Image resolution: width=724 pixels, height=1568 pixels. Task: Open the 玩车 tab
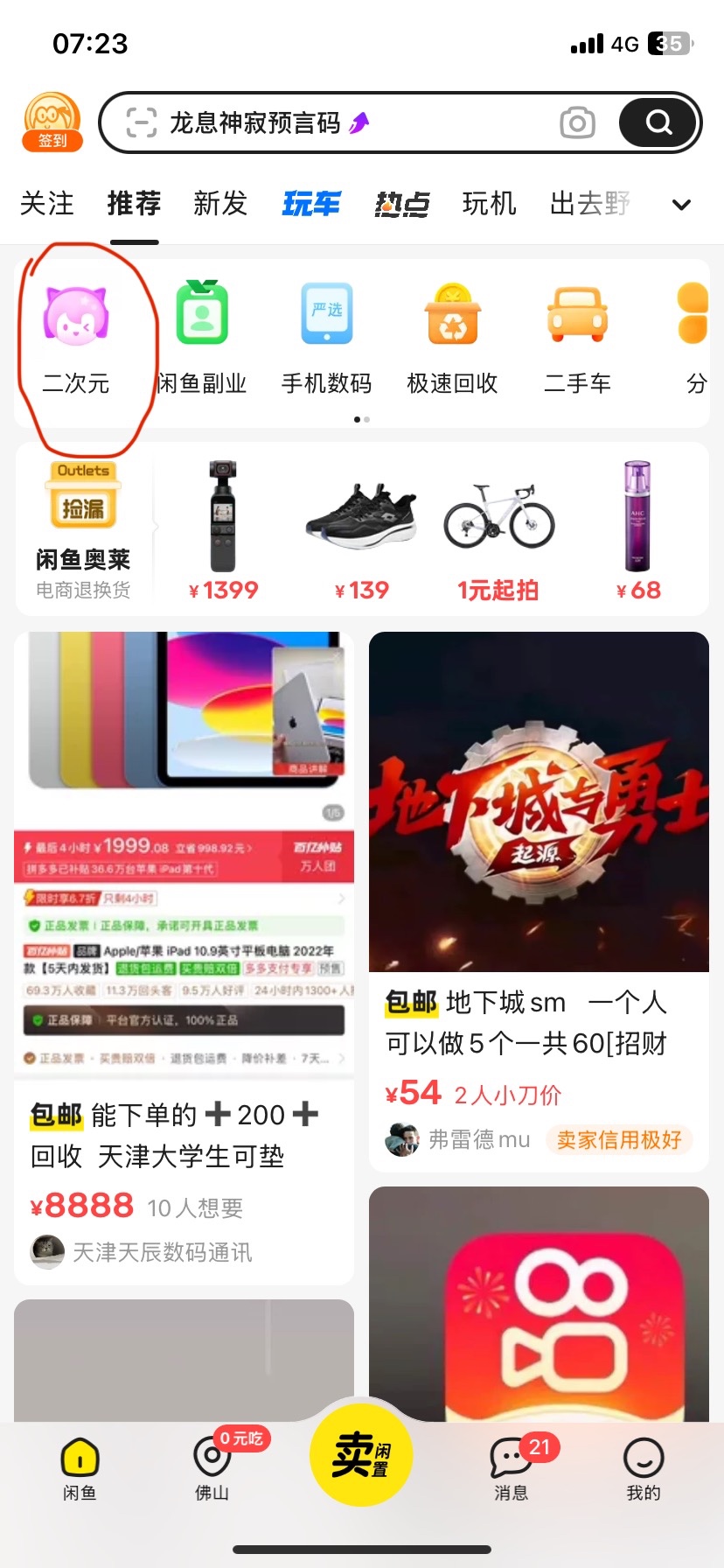(311, 204)
